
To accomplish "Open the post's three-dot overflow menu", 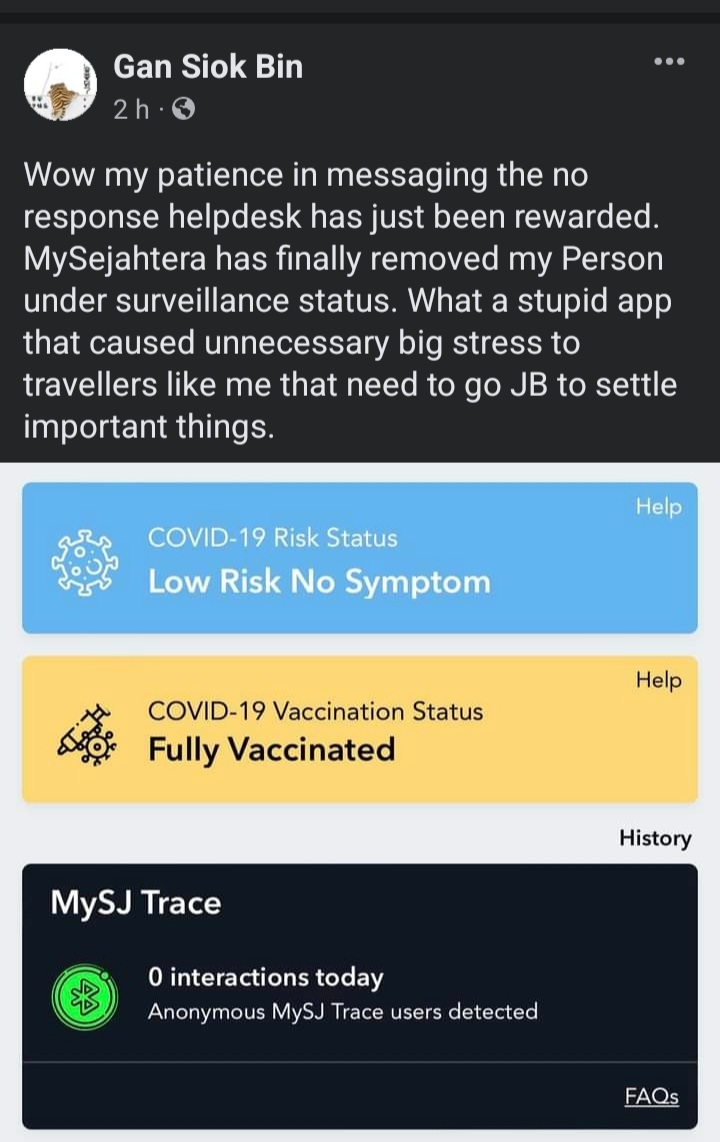I will point(668,62).
